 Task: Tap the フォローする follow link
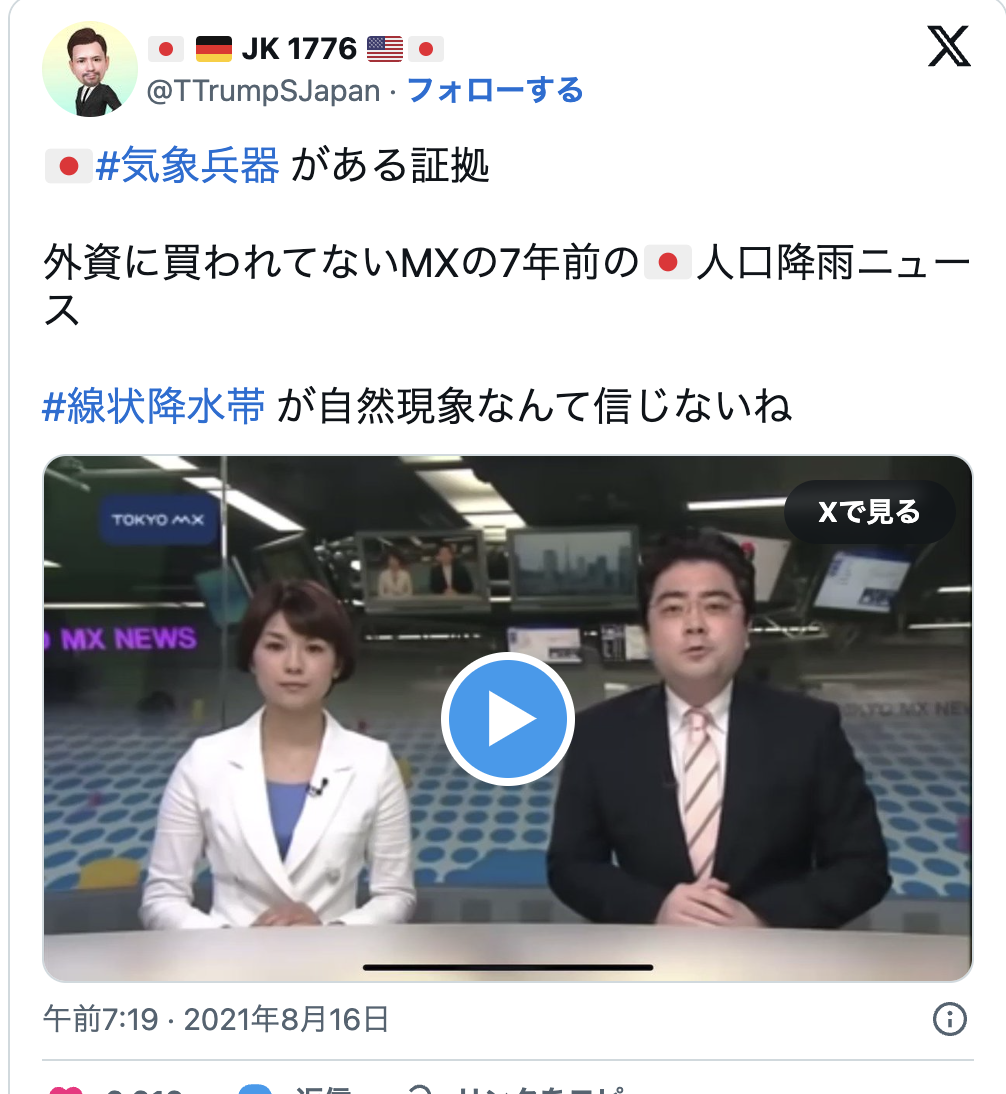click(x=495, y=91)
